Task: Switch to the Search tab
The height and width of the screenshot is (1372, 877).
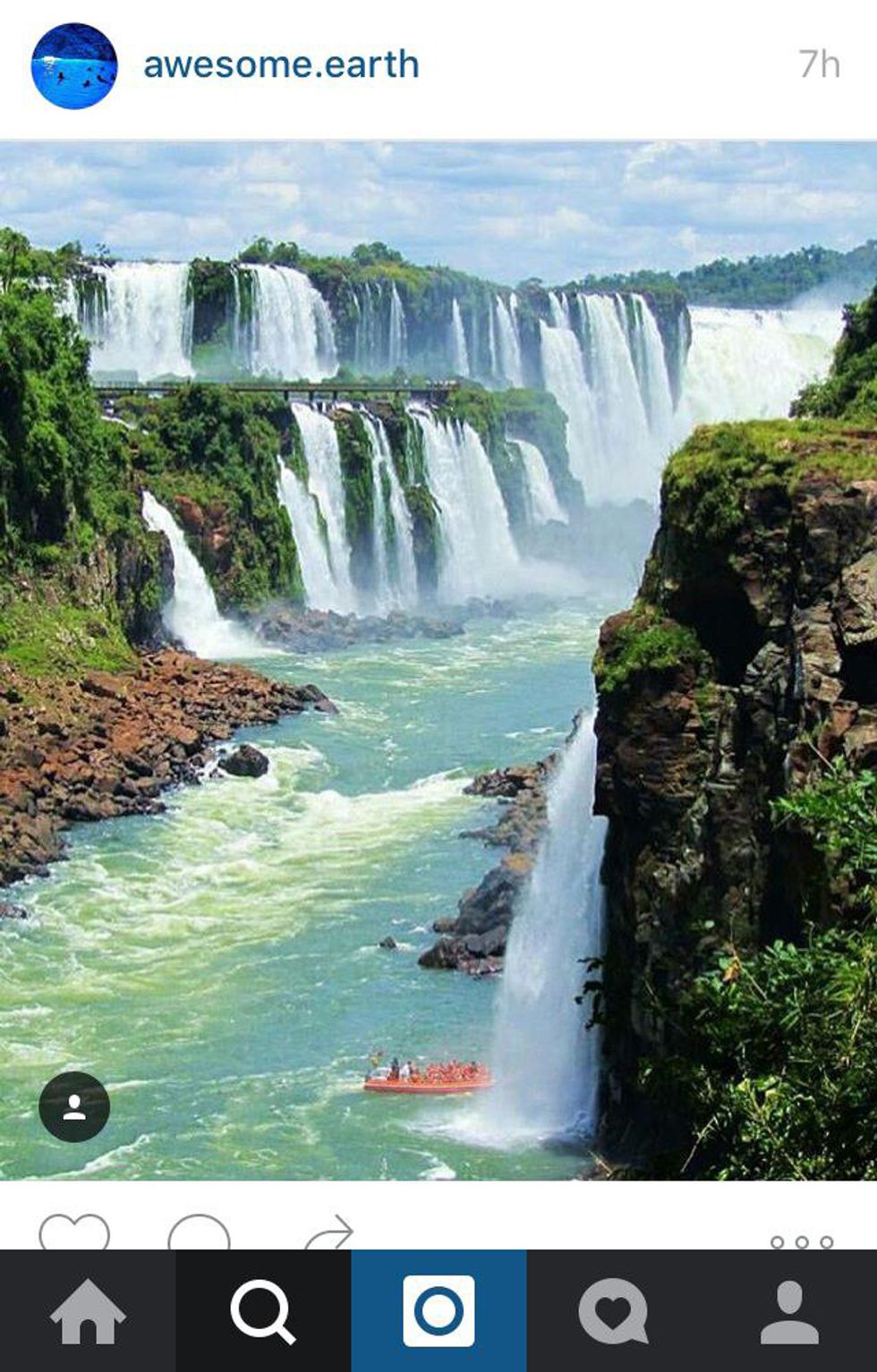Action: pyautogui.click(x=262, y=1311)
